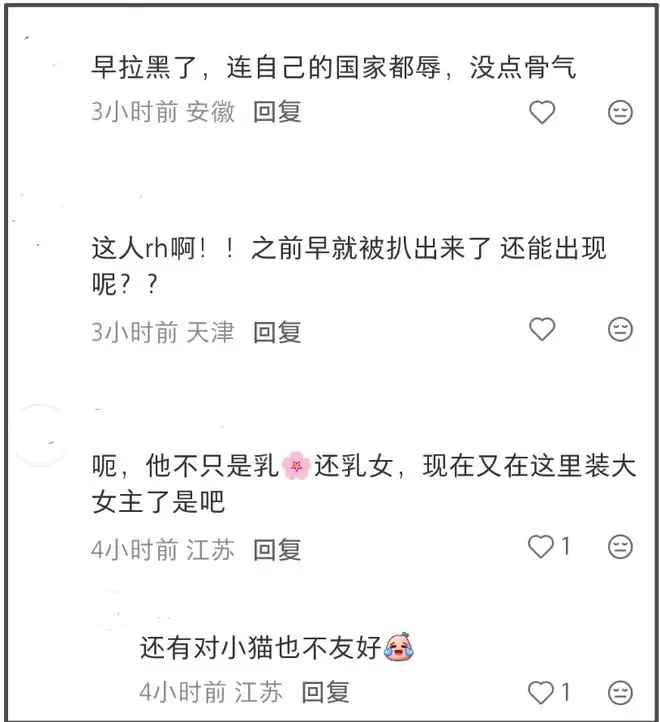The image size is (660, 722).
Task: Dislike the comment about 装大女主
Action: click(x=620, y=547)
